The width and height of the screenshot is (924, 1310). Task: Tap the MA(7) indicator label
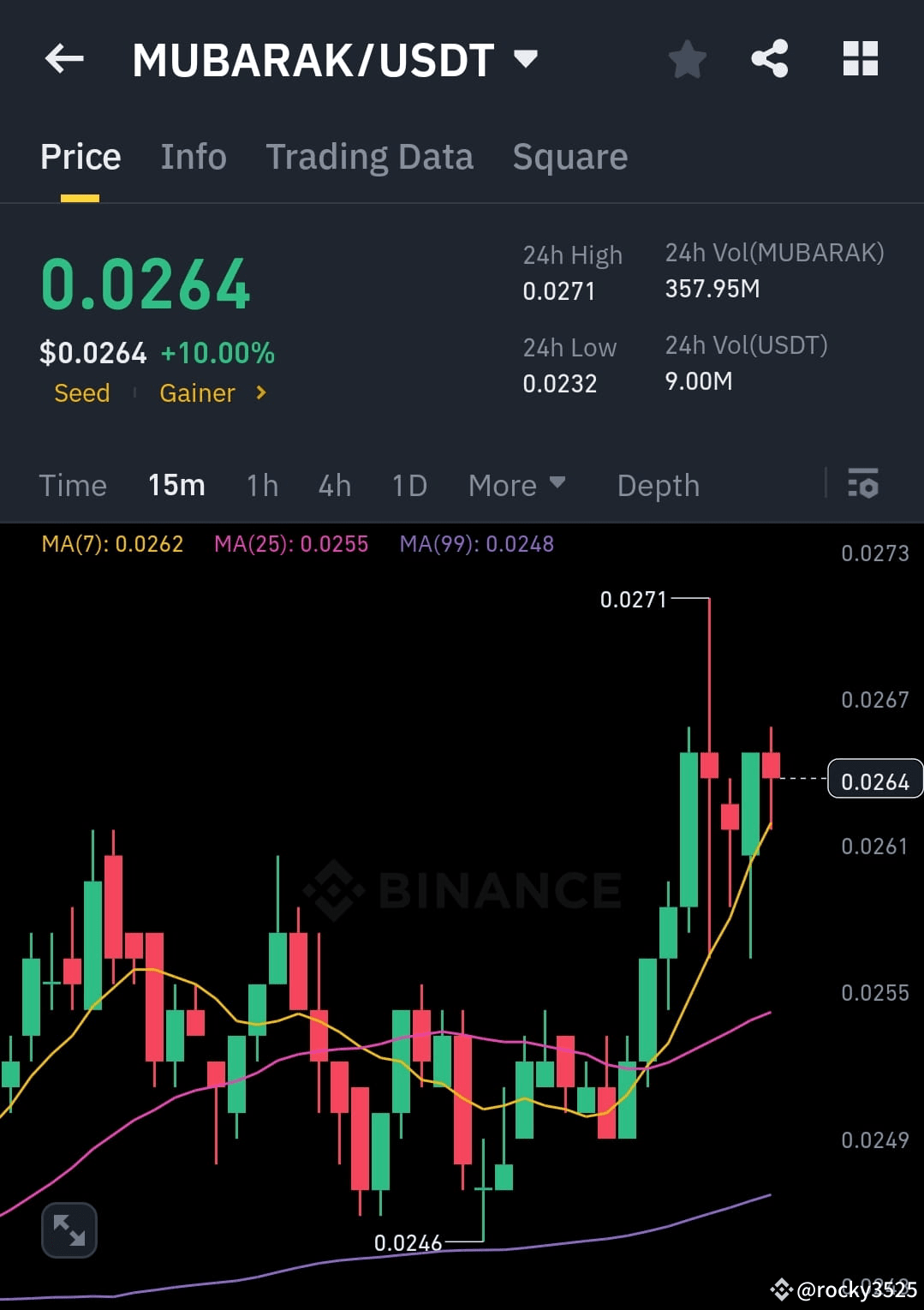click(112, 543)
